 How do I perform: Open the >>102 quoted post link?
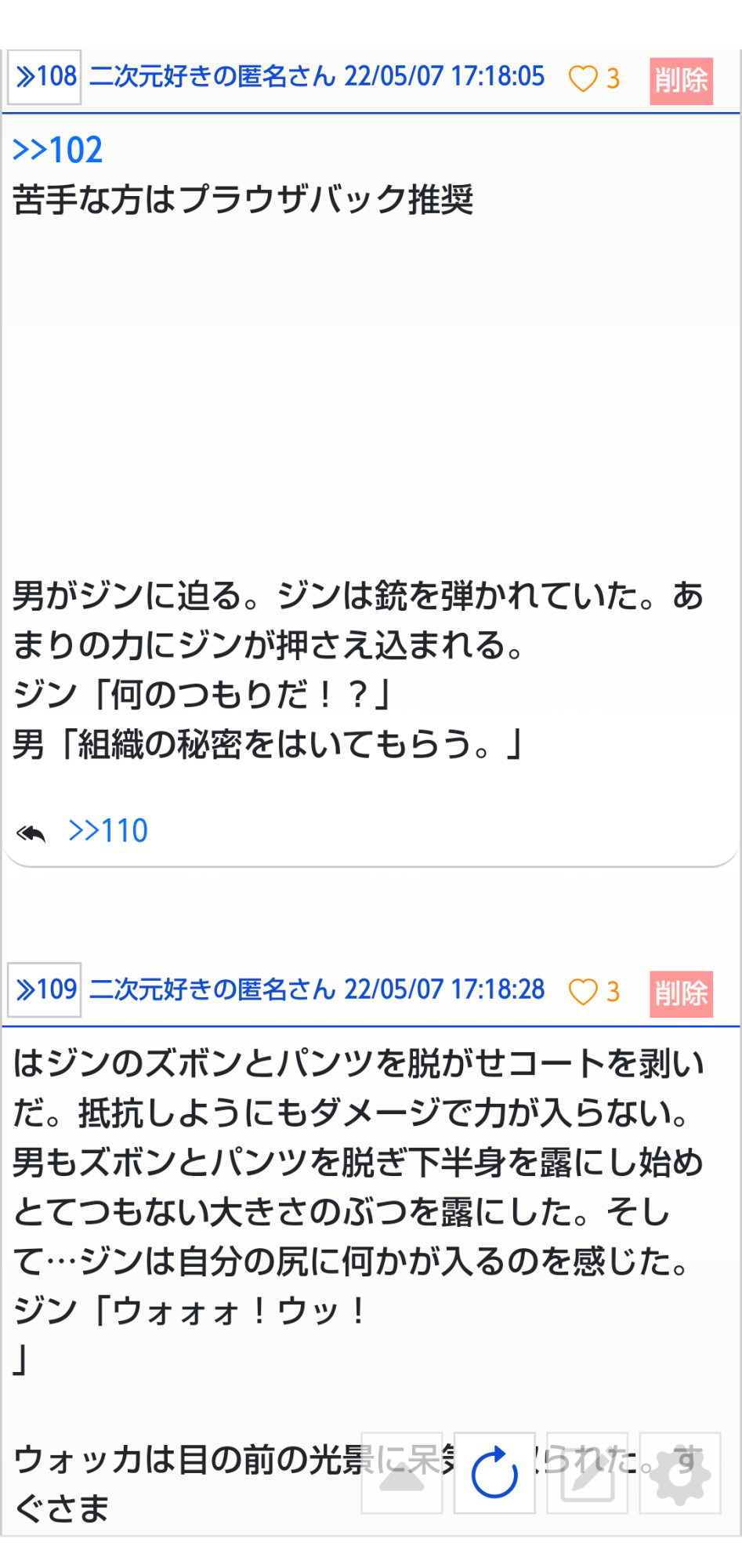58,150
